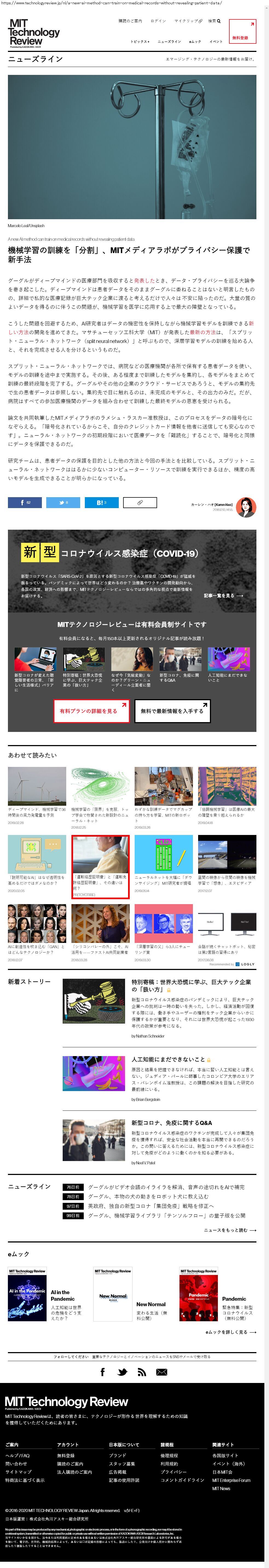
Task: Open the トピックス menu
Action: click(x=140, y=41)
